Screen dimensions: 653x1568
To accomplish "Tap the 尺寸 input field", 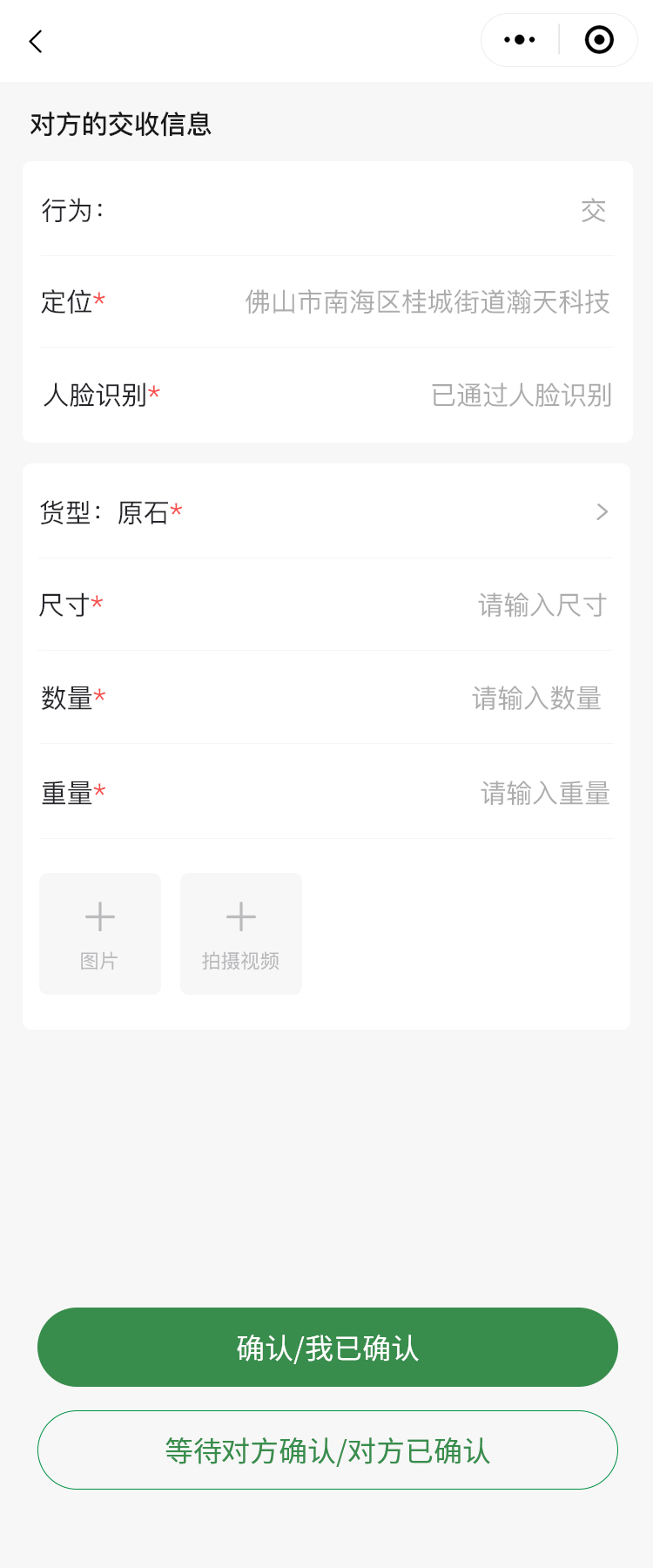I will coord(542,605).
